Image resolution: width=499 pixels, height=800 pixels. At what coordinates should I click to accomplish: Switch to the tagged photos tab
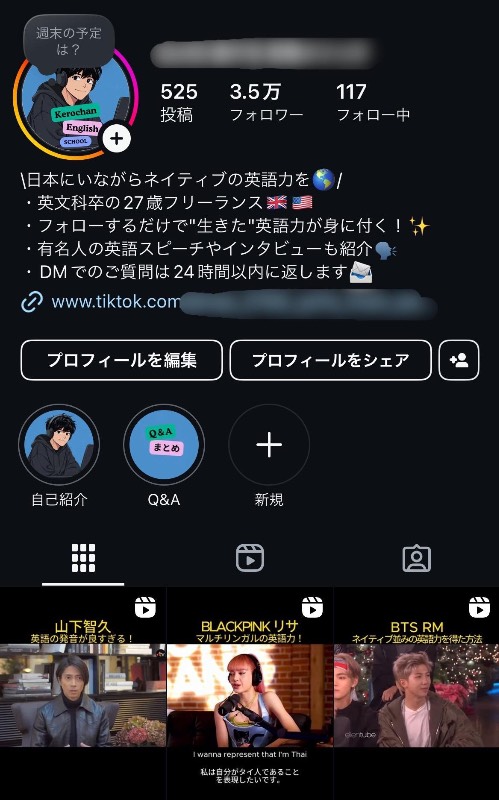click(x=416, y=558)
